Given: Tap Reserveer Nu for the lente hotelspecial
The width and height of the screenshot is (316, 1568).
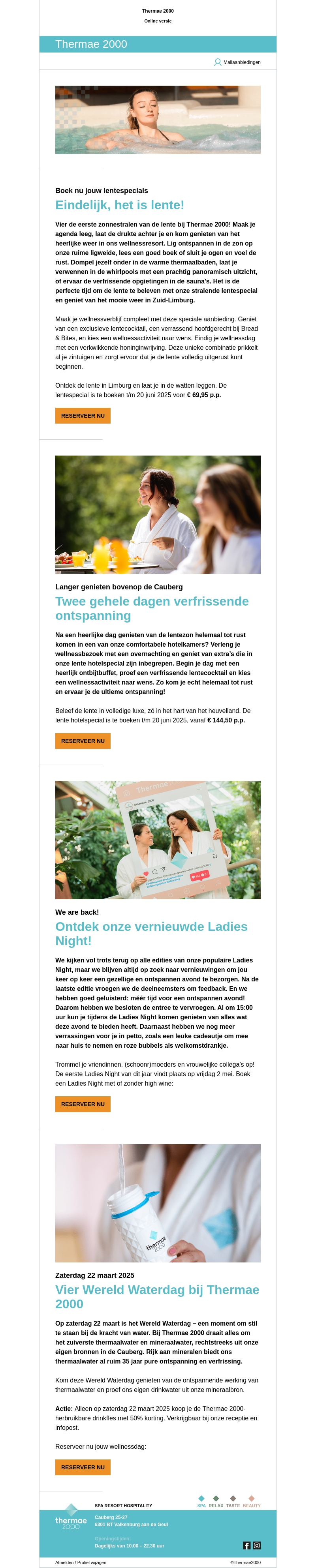Looking at the screenshot, I should coord(83,741).
